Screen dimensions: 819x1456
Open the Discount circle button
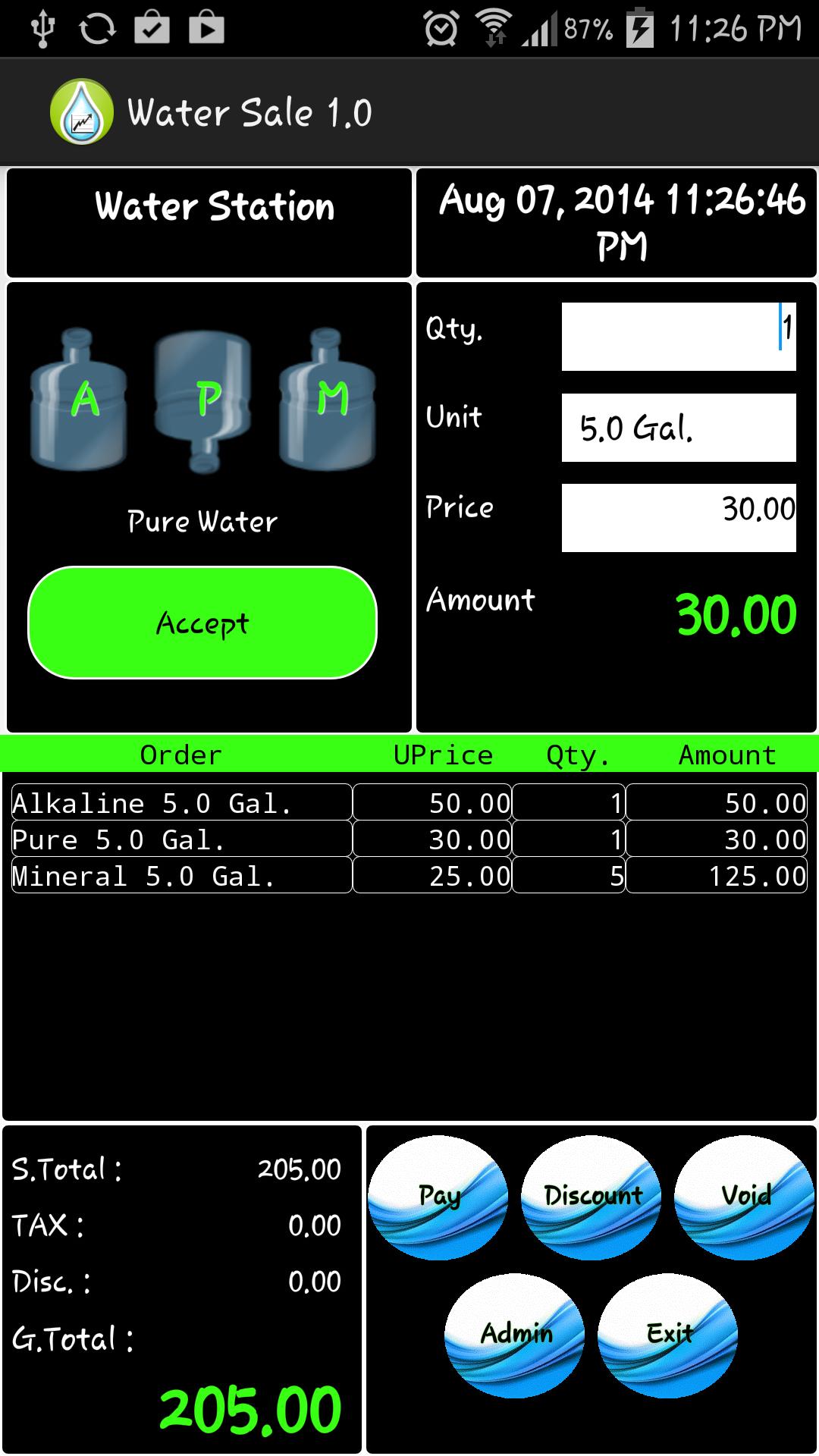click(x=592, y=1197)
